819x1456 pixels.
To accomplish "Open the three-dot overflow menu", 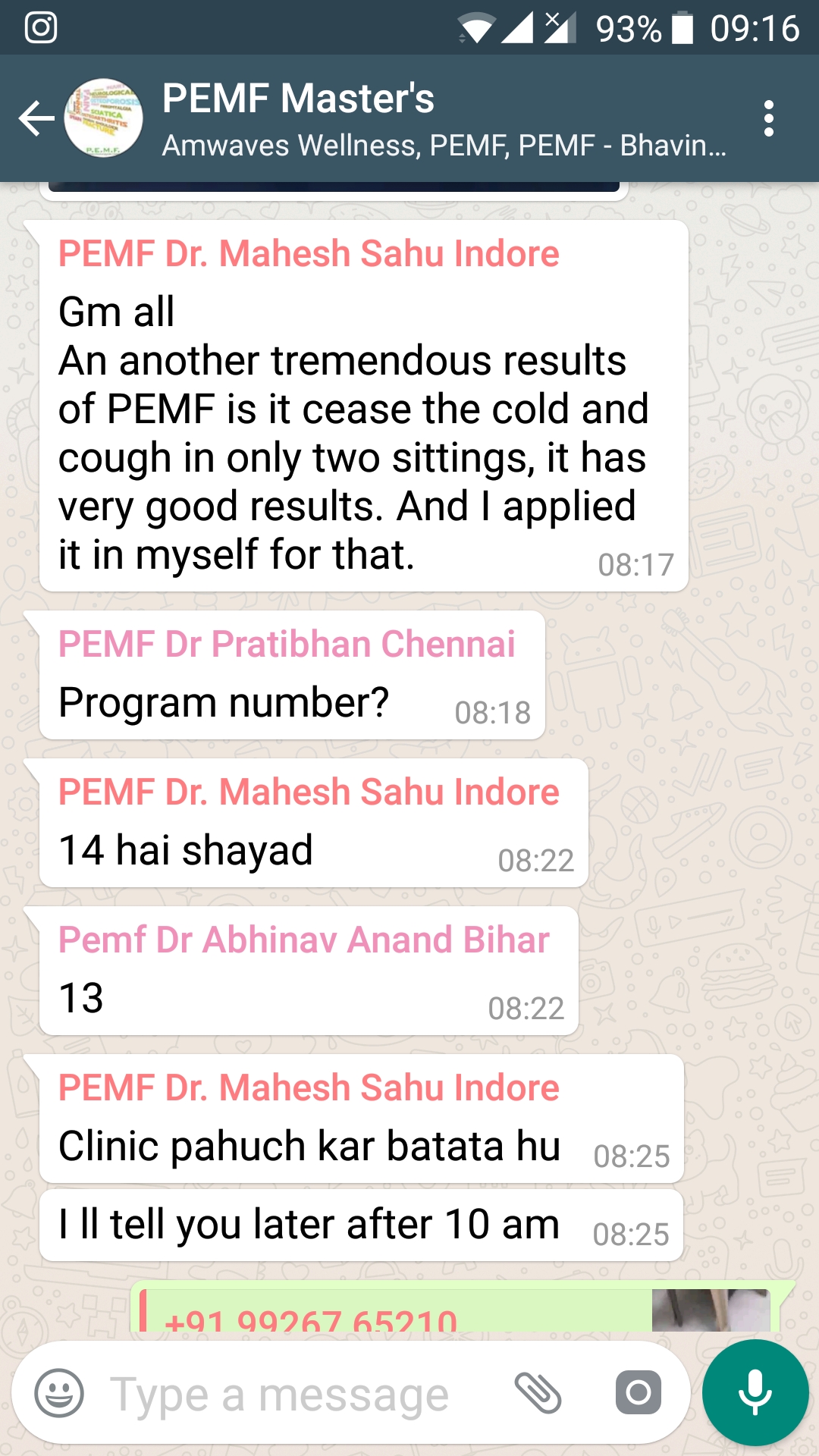I will 769,119.
